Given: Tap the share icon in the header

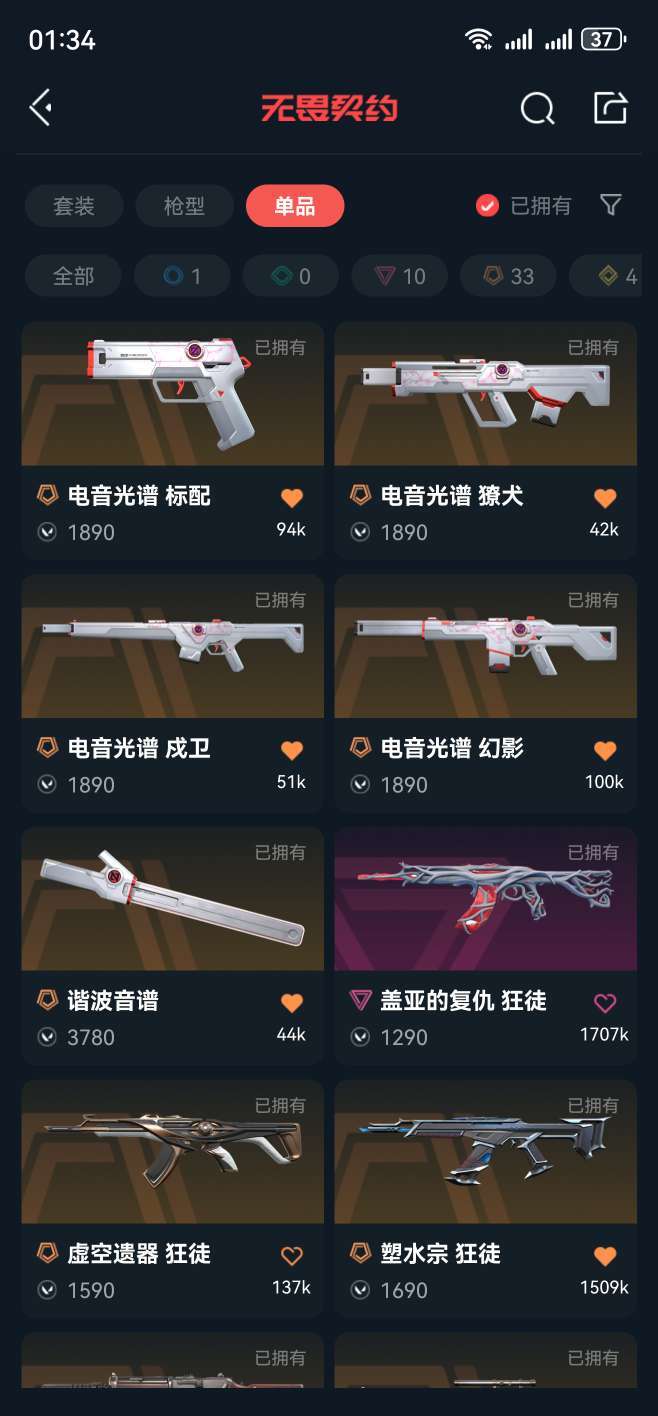Looking at the screenshot, I should (x=610, y=107).
